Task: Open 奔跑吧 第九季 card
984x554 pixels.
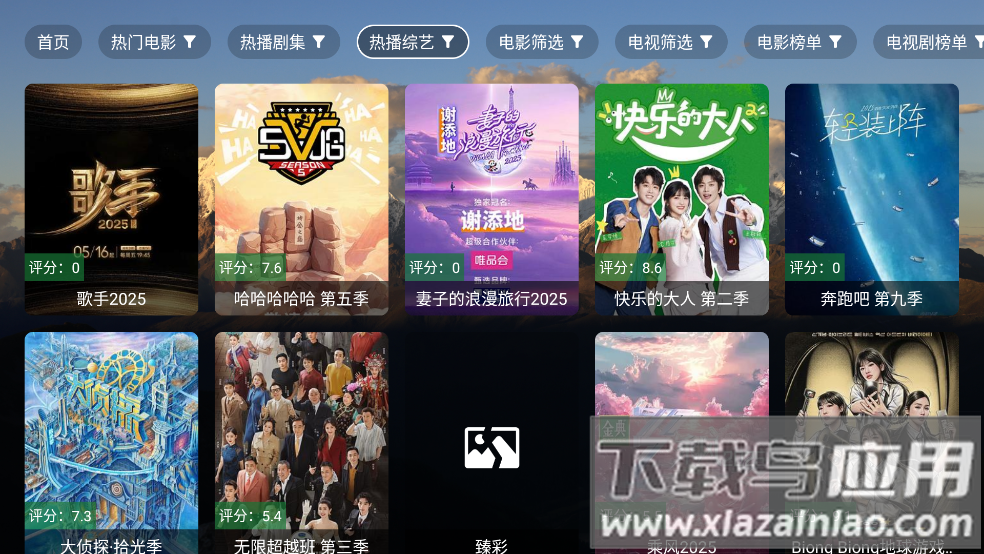Action: [x=871, y=199]
